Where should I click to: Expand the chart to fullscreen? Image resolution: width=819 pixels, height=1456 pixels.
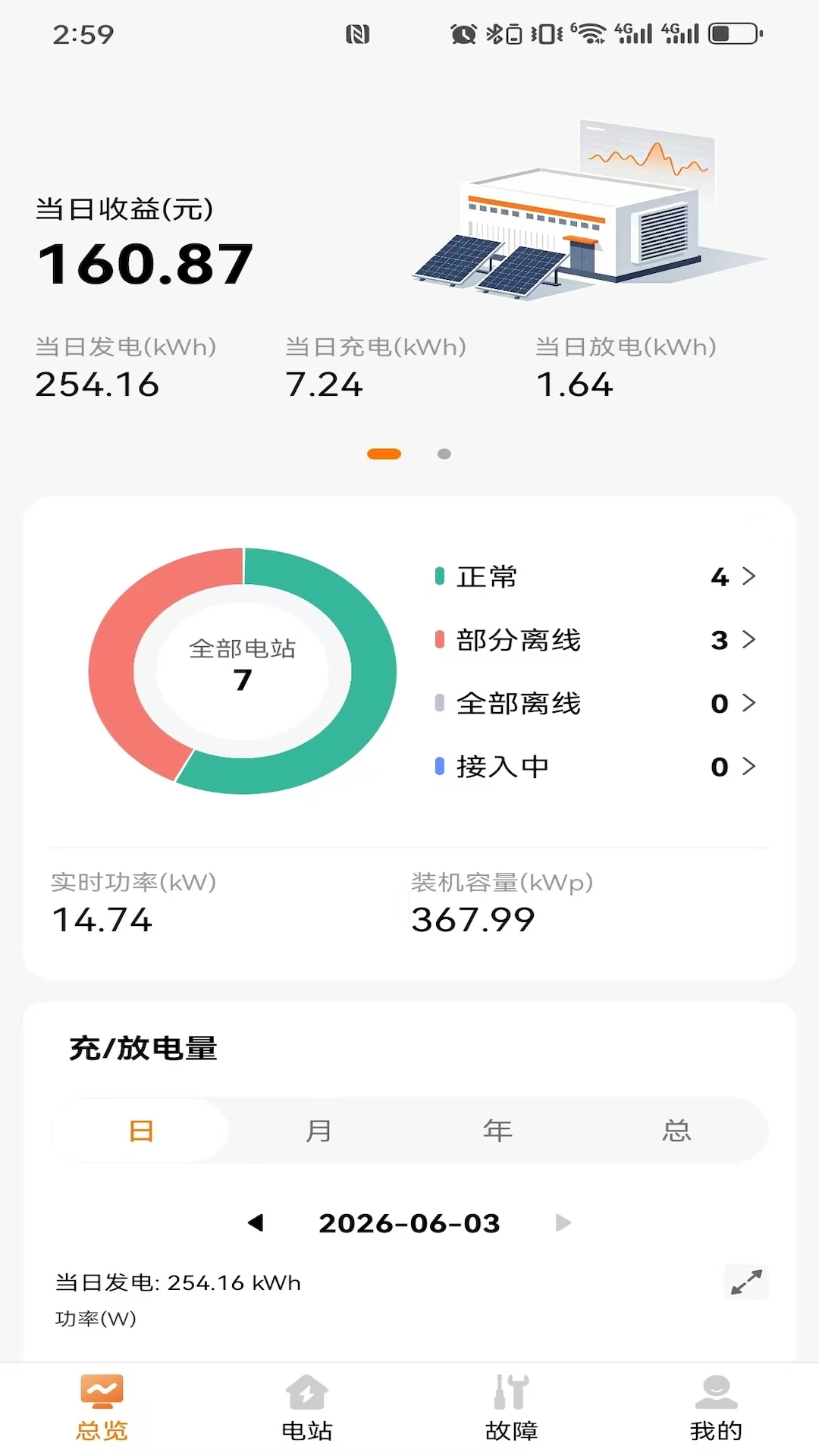pyautogui.click(x=746, y=1282)
